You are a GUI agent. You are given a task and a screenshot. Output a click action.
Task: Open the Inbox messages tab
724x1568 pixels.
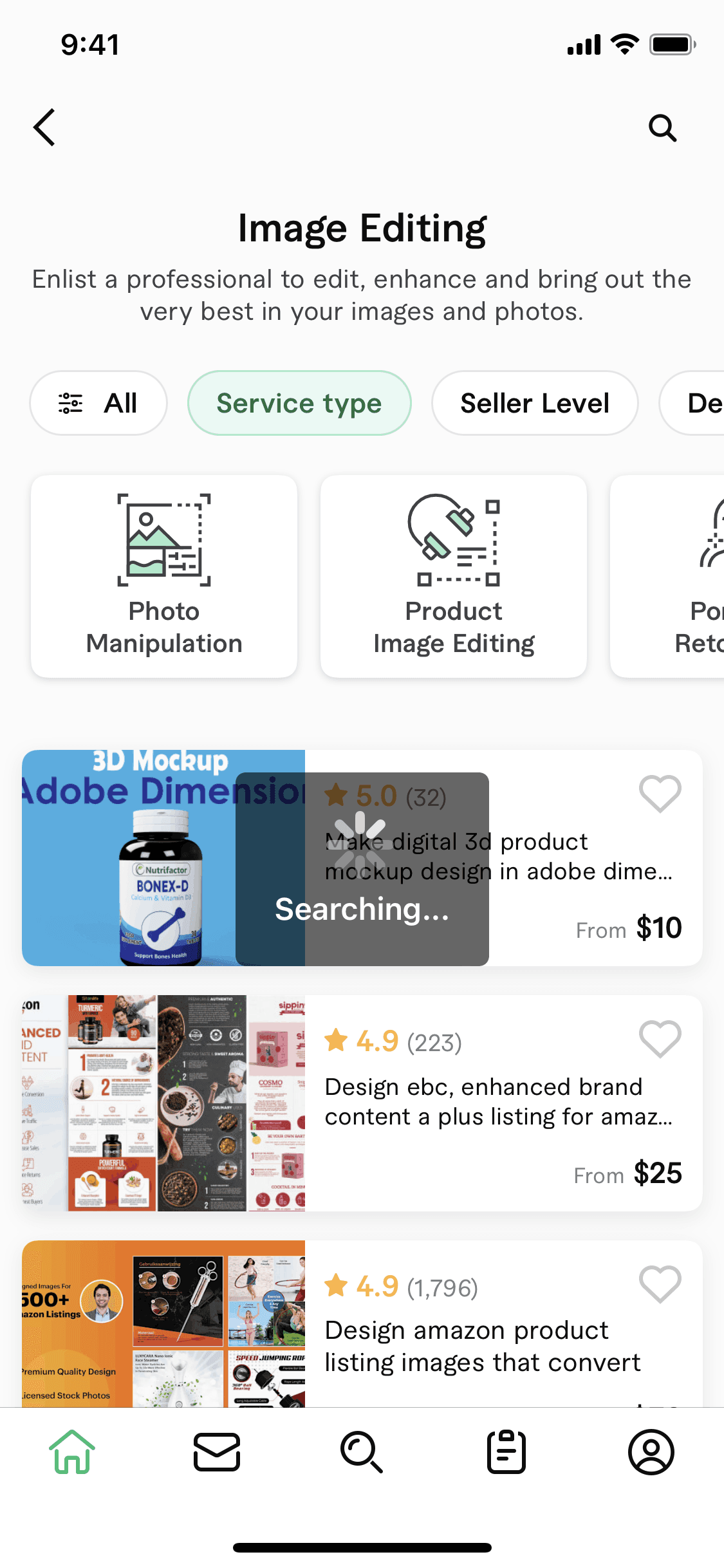(217, 1452)
